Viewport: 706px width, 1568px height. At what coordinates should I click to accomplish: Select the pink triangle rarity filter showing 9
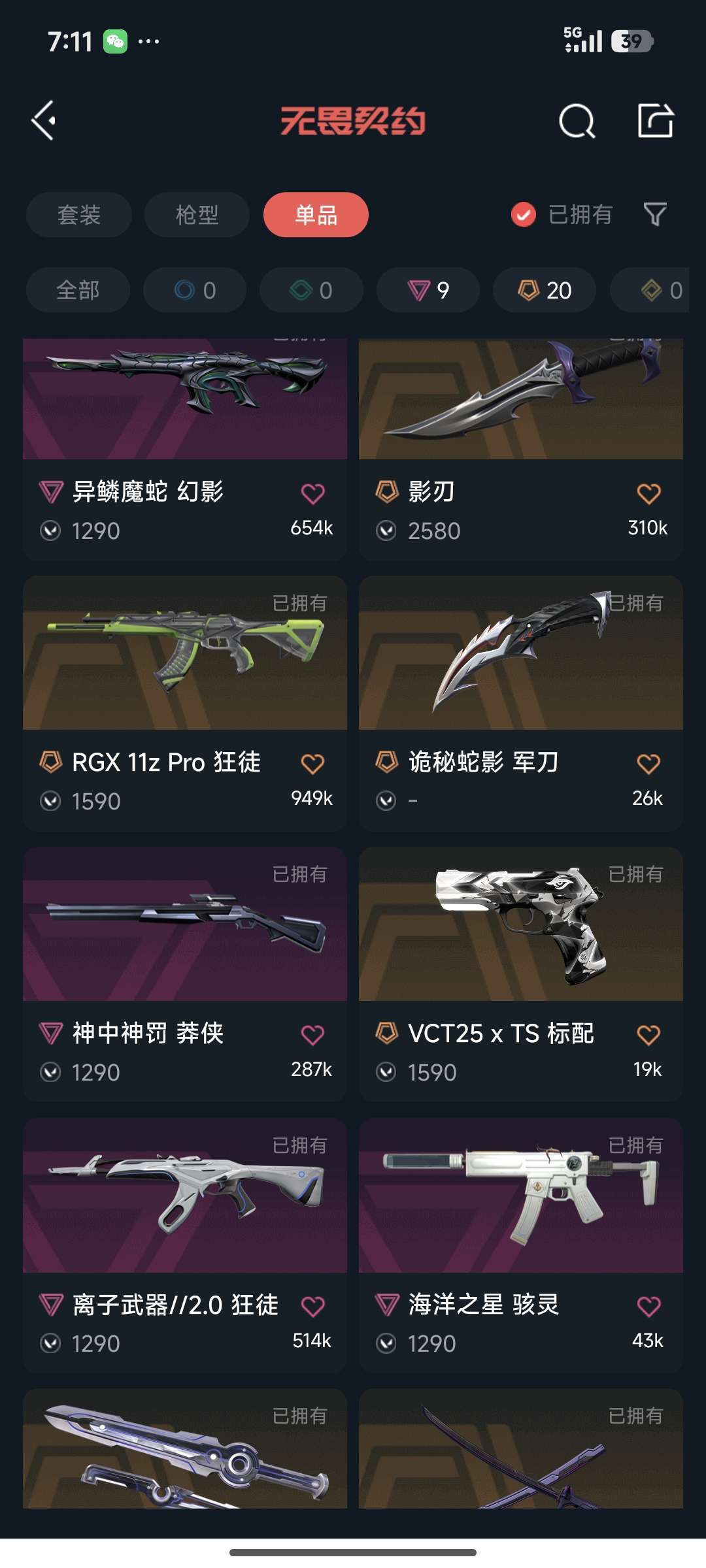tap(427, 289)
